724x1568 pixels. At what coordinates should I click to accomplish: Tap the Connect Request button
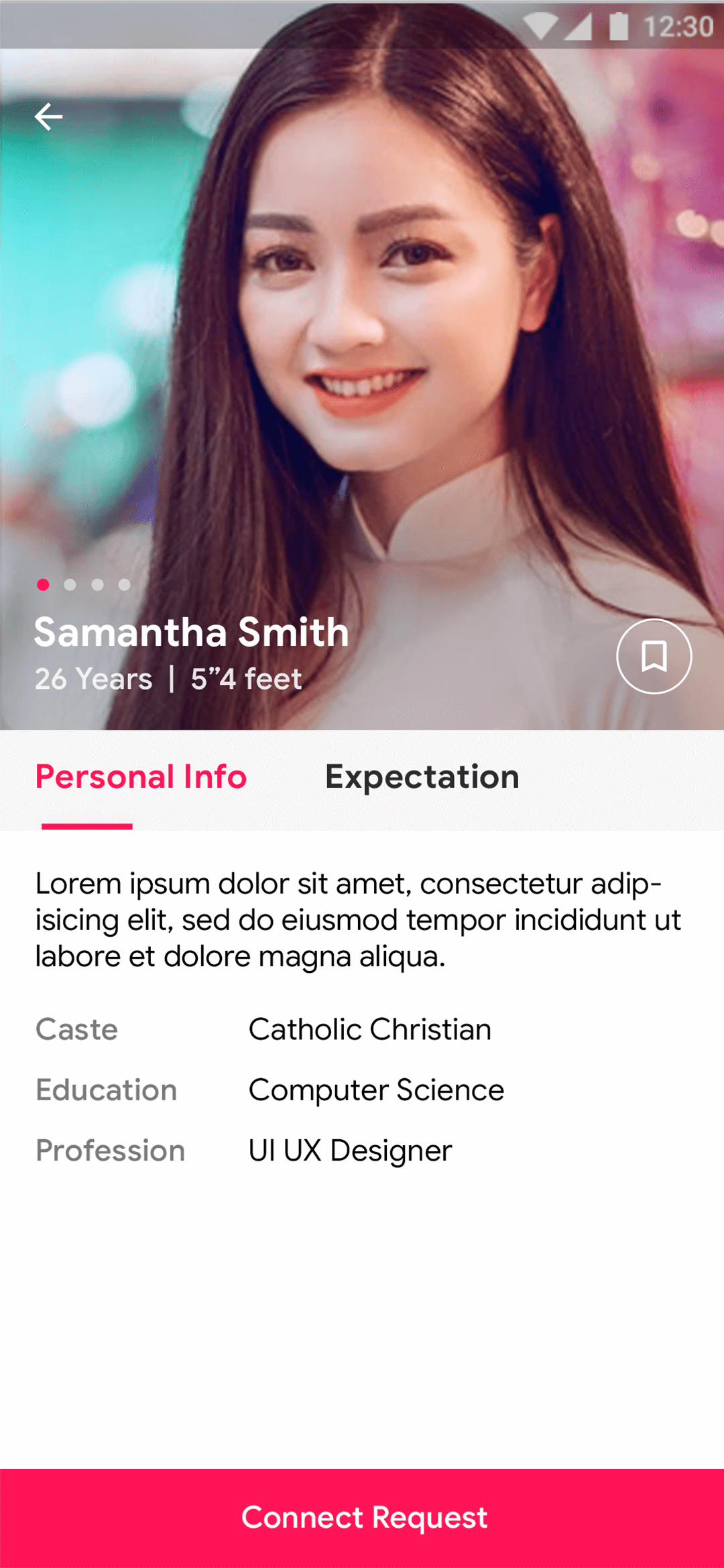(x=362, y=1518)
